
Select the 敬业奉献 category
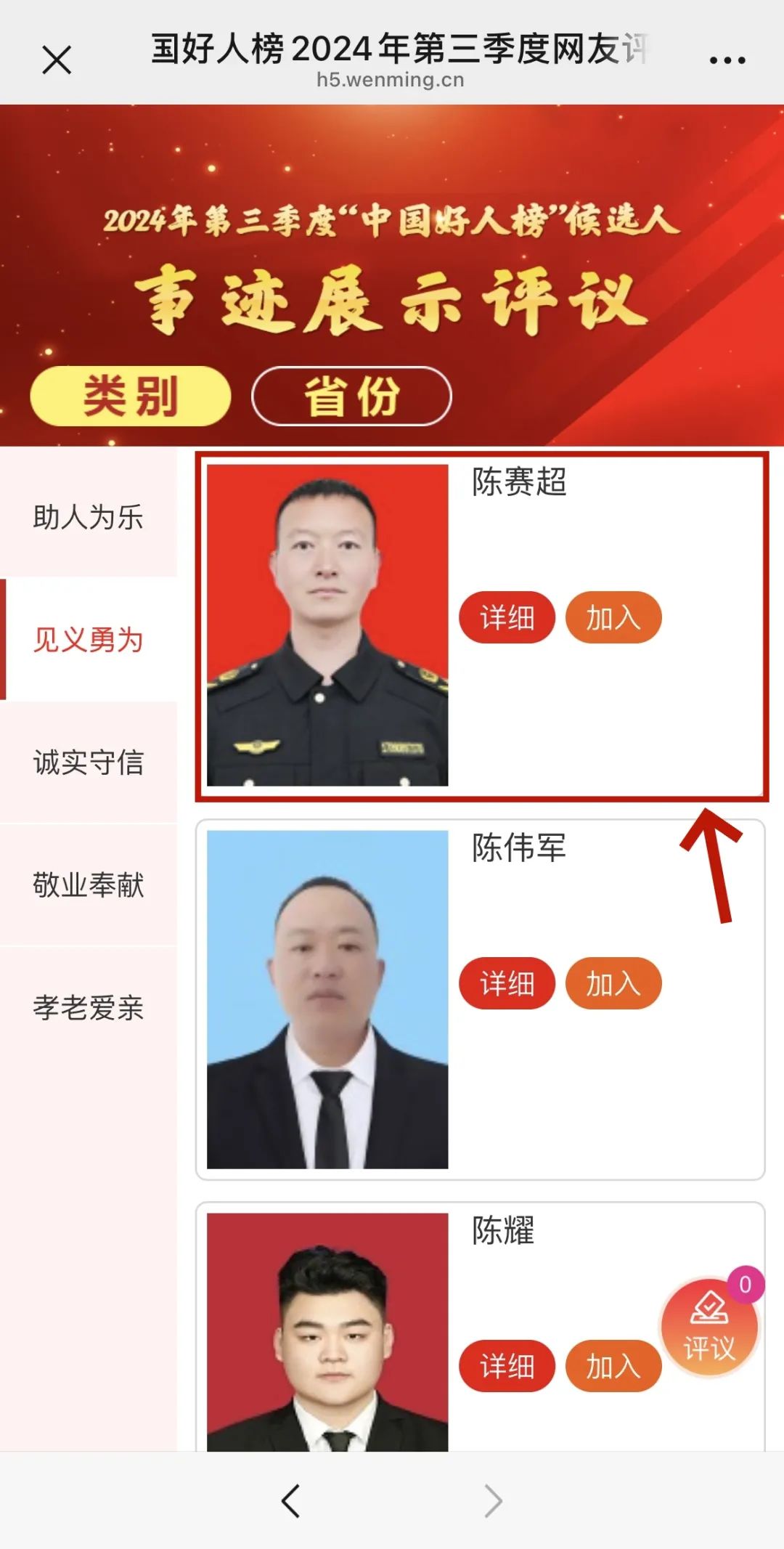89,885
